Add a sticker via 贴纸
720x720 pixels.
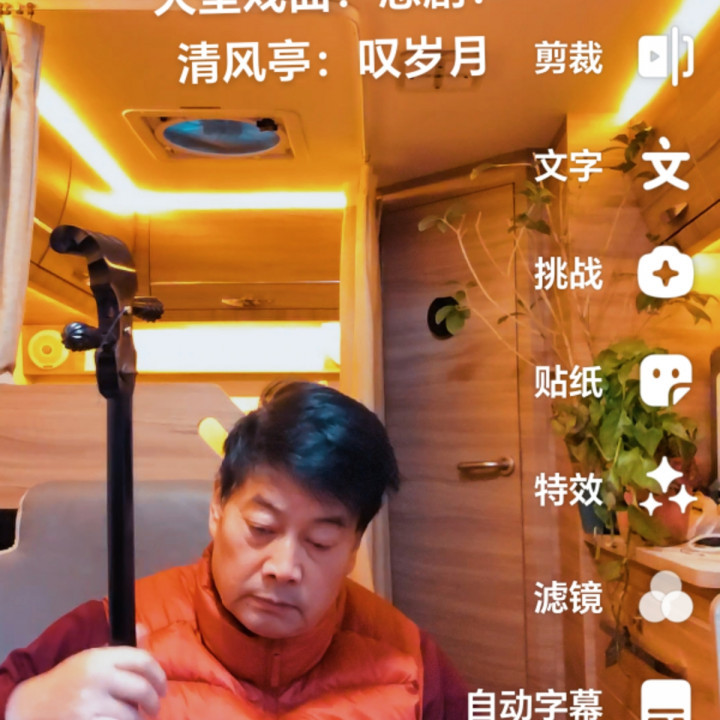[x=665, y=381]
